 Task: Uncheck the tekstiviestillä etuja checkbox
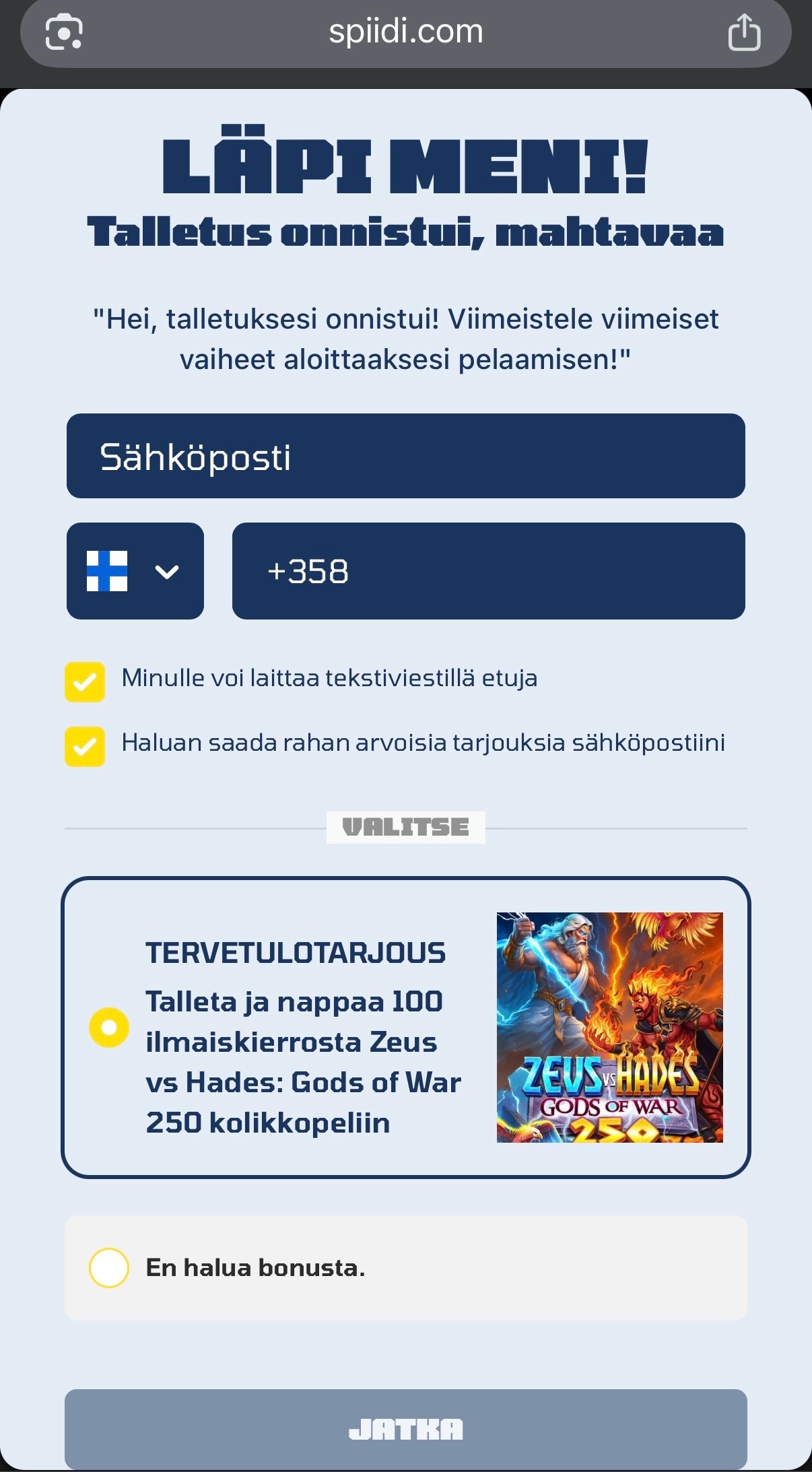[x=85, y=681]
